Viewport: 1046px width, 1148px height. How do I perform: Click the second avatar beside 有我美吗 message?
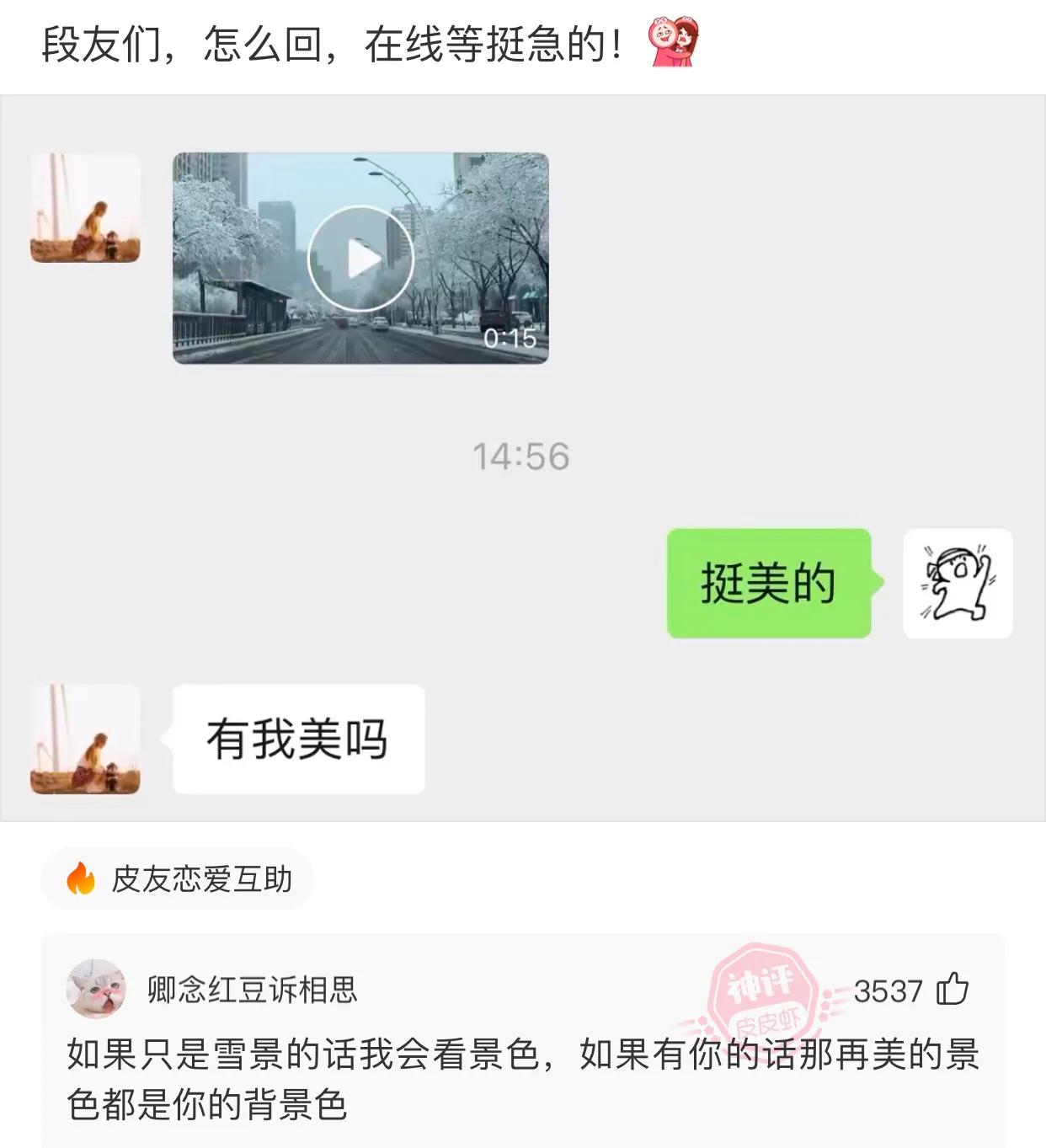click(x=84, y=740)
